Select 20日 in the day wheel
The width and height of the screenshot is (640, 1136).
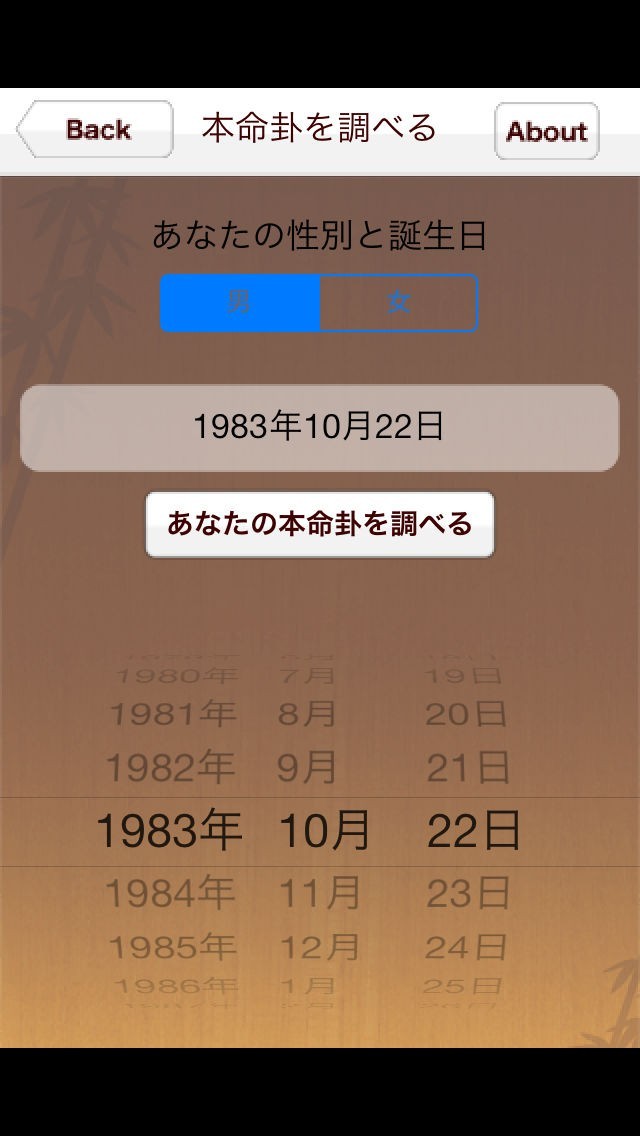[466, 714]
